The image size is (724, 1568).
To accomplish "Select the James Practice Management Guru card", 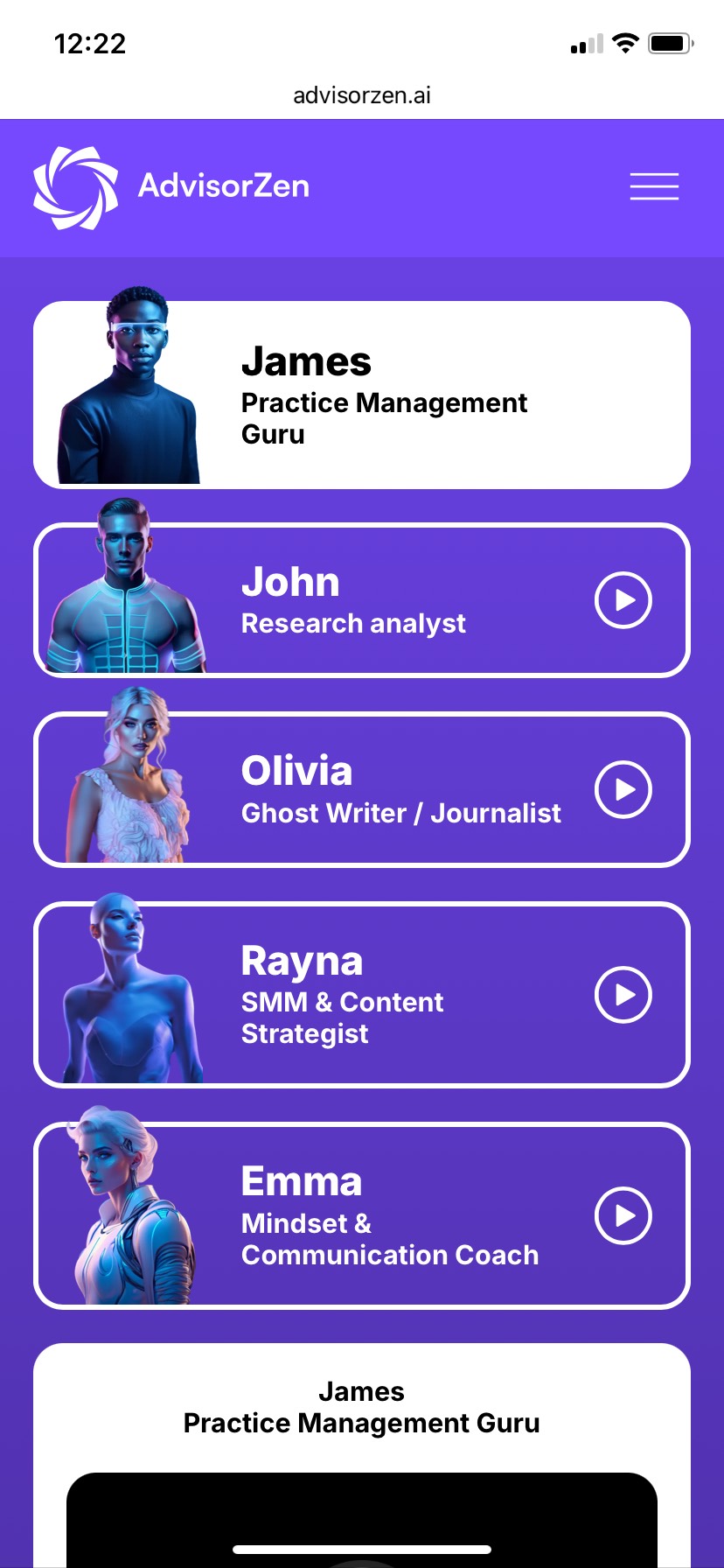I will point(362,395).
